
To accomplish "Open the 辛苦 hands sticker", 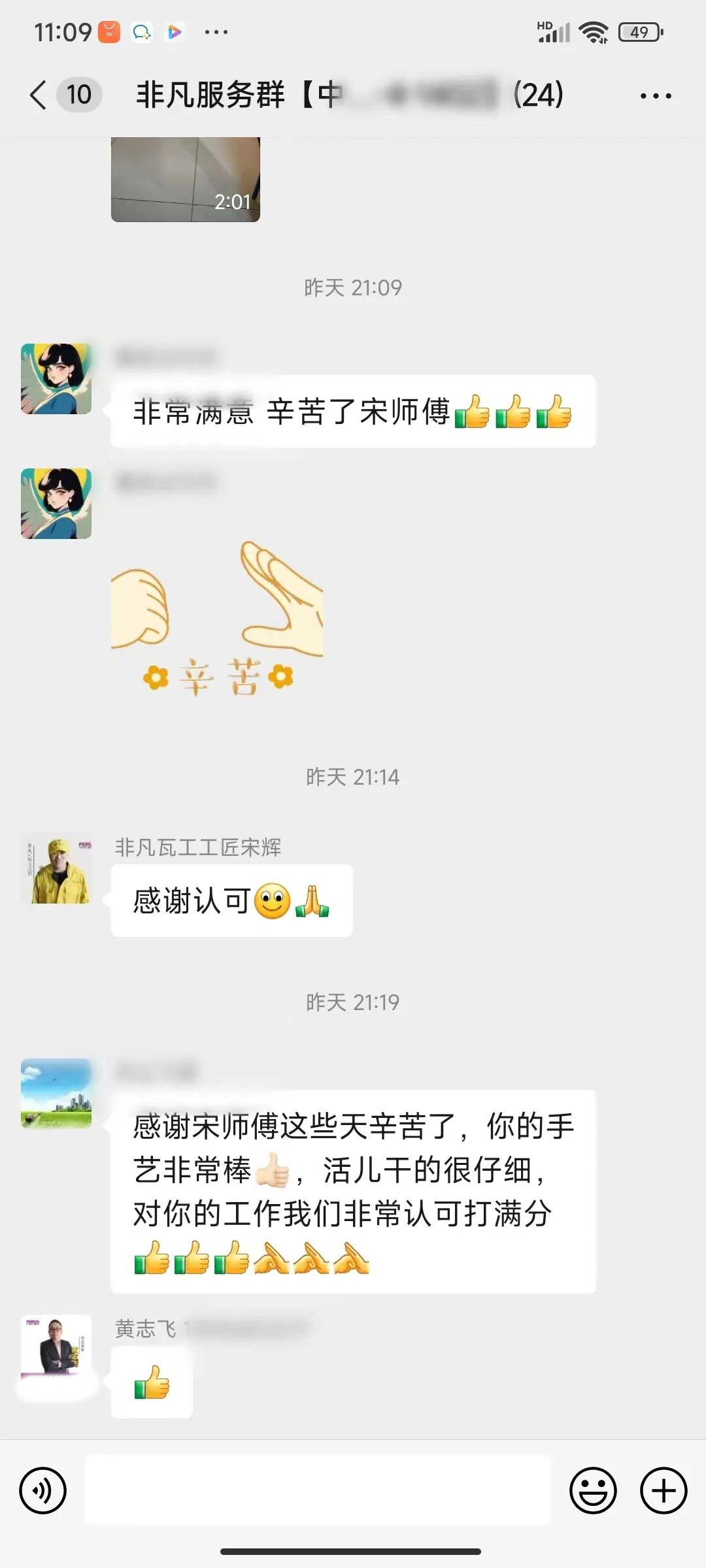I will (x=218, y=617).
